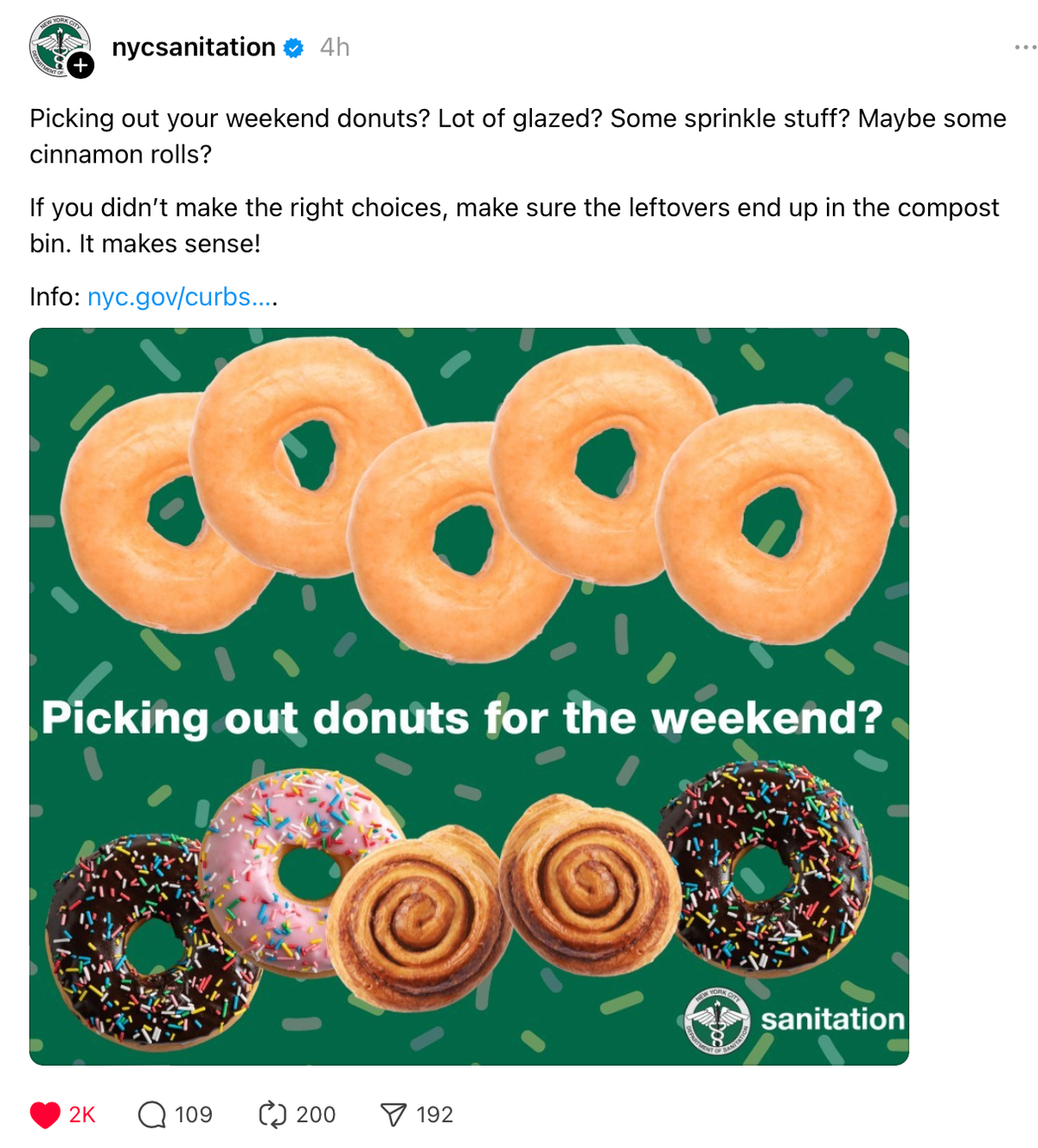Screen dimensions: 1038x1148
Task: Repost this post with the repost icon
Action: coord(272,1114)
